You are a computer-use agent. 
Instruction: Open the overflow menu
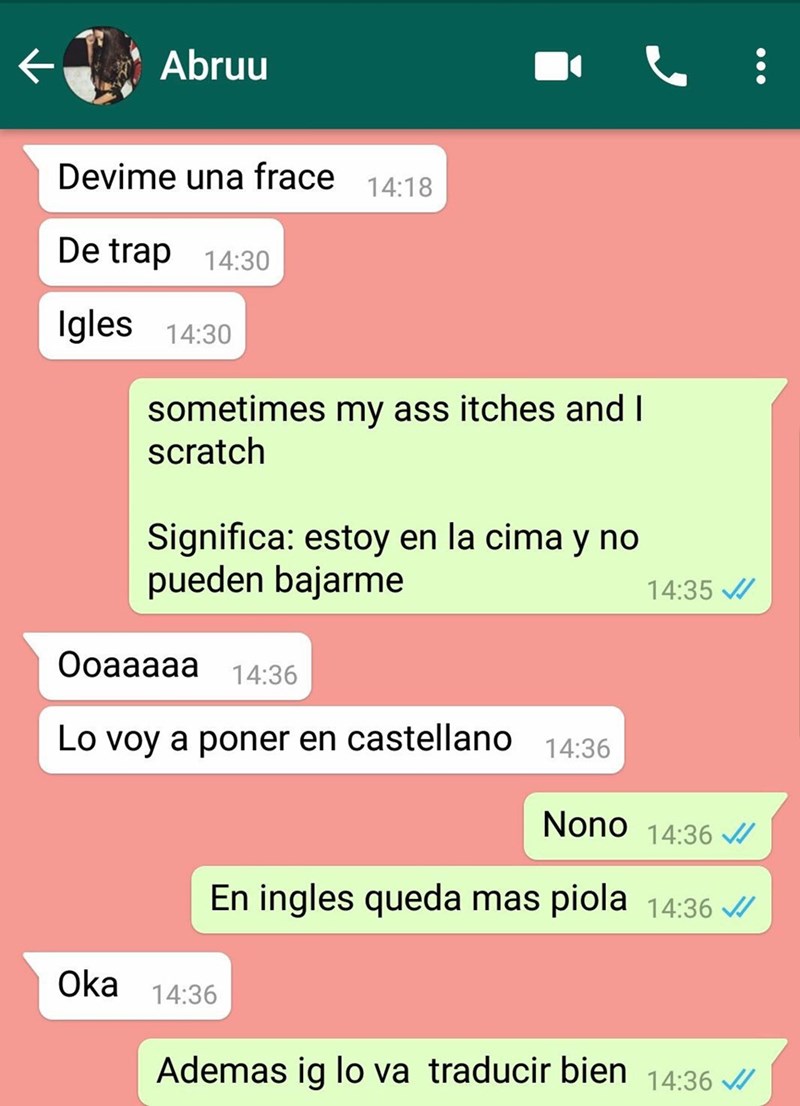click(x=761, y=67)
